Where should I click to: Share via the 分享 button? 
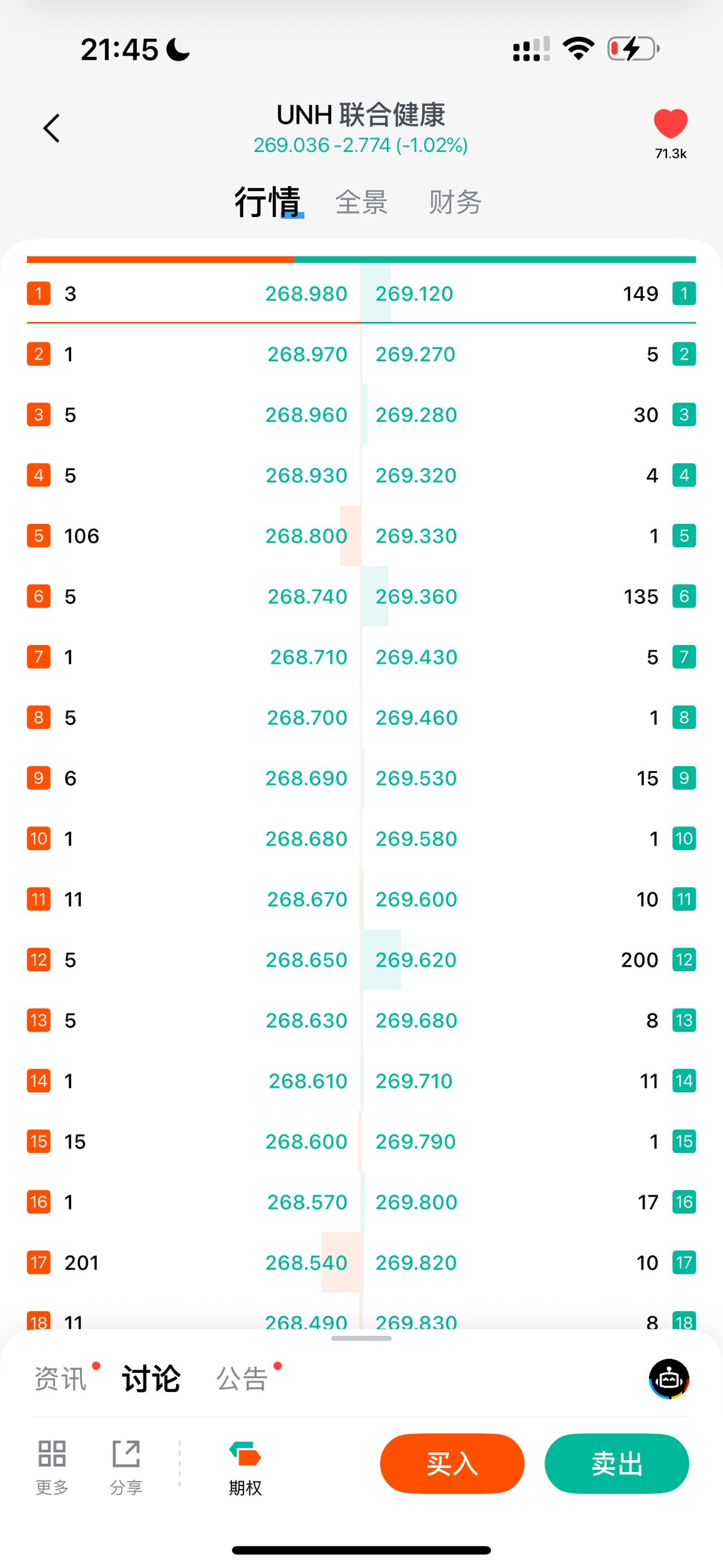tap(126, 1467)
